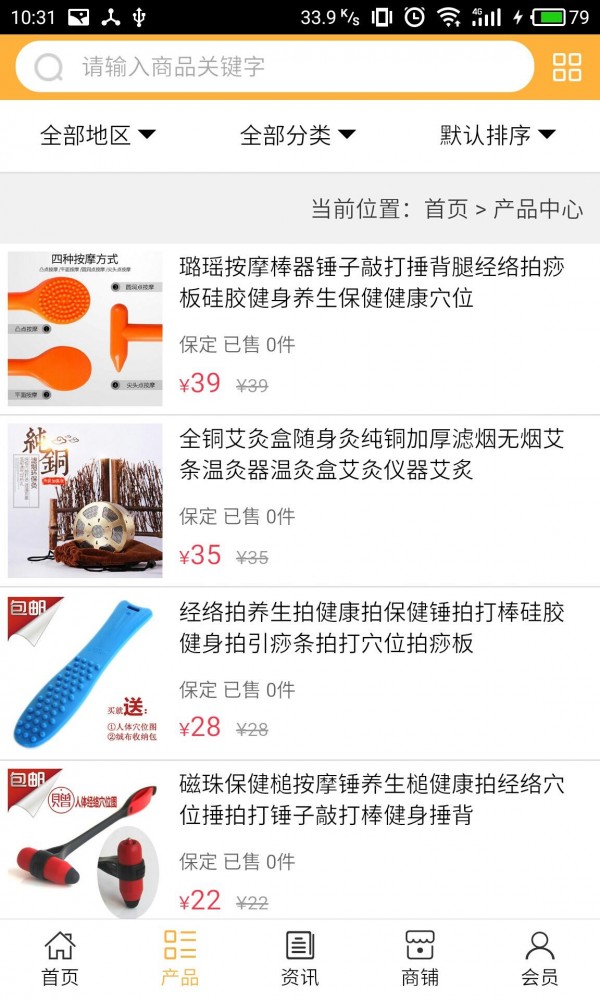The image size is (600, 1000).
Task: Open the 资讯 news tab
Action: tap(300, 958)
